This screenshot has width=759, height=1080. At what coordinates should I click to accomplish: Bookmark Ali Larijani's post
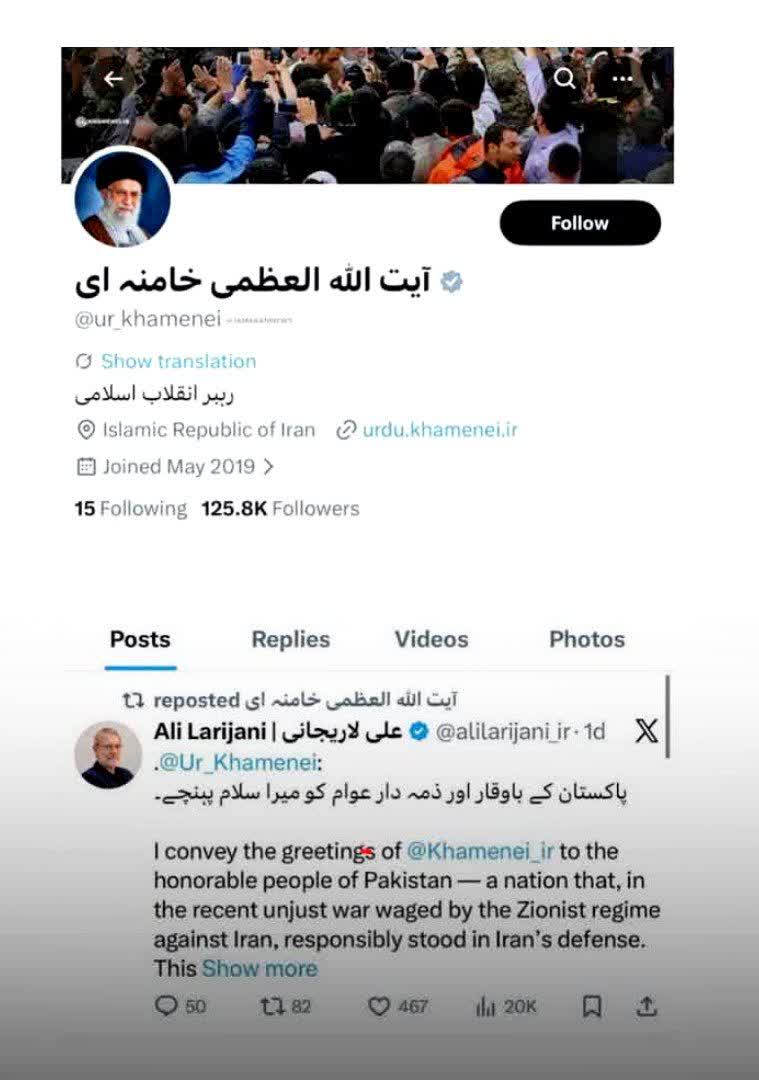(592, 1006)
